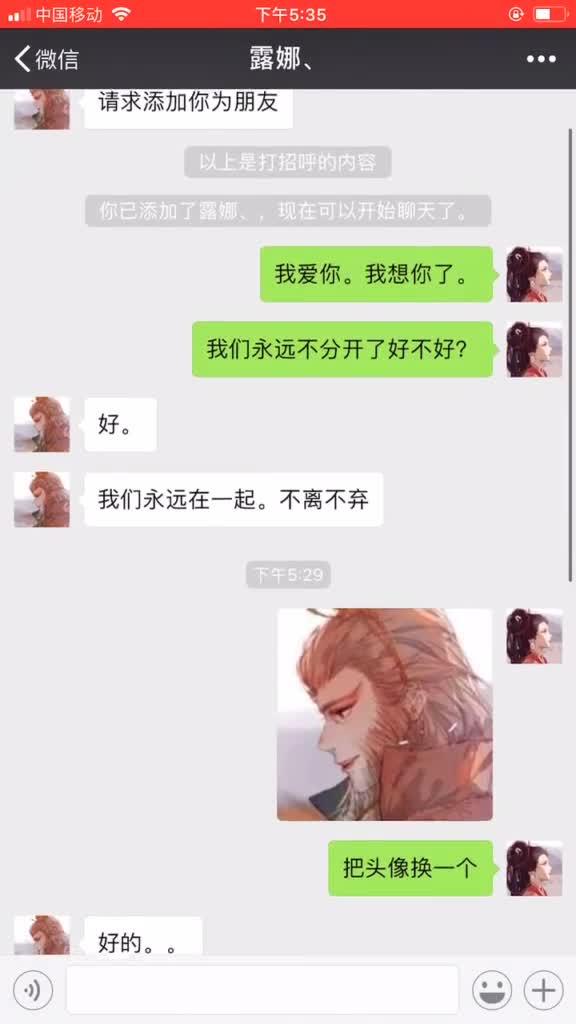Go back to the 微信 chat list
The width and height of the screenshot is (576, 1024).
pyautogui.click(x=46, y=59)
